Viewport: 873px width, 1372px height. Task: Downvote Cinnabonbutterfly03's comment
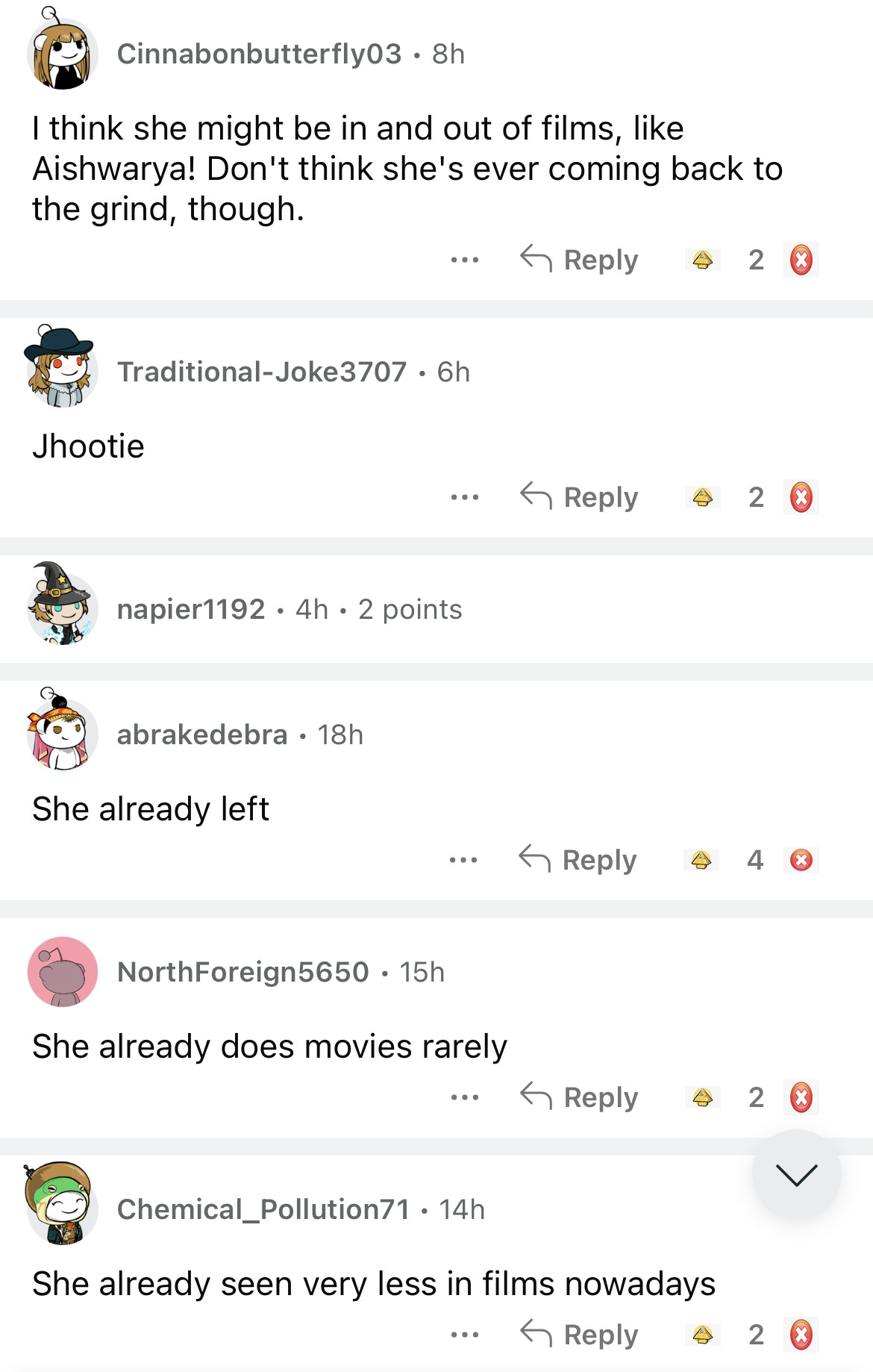[x=801, y=260]
